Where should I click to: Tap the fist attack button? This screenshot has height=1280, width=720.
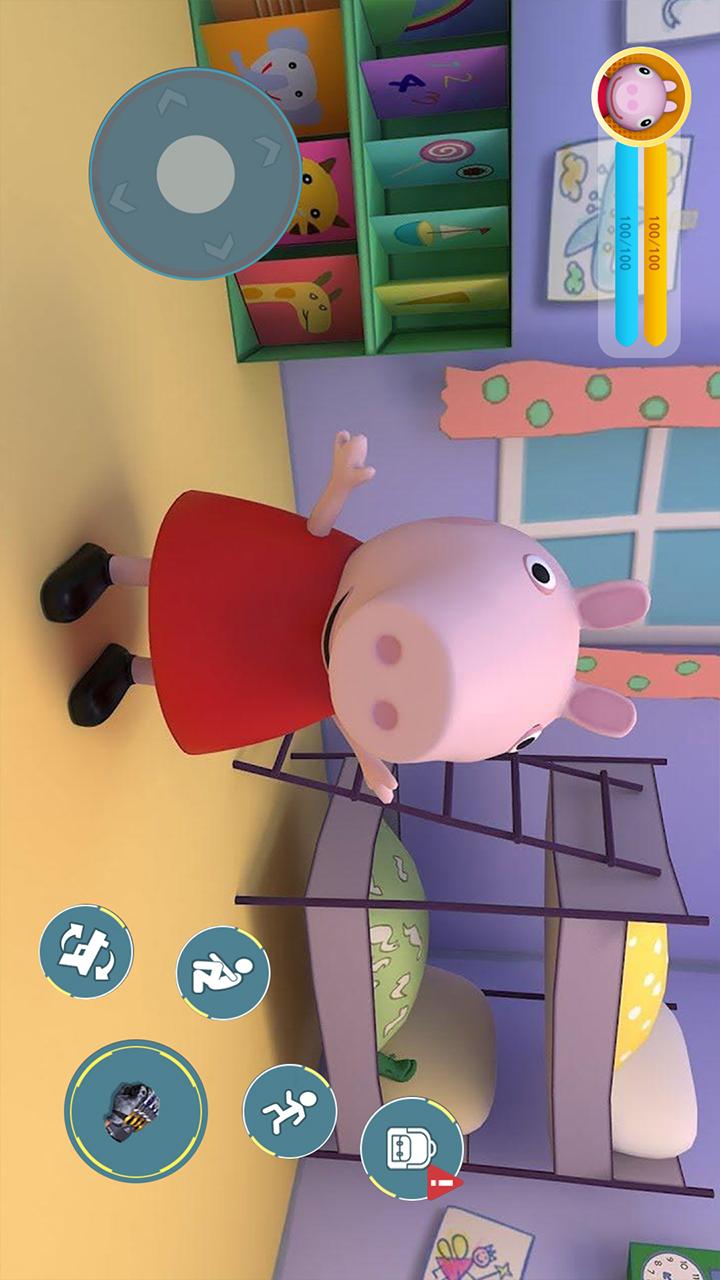(x=135, y=1111)
